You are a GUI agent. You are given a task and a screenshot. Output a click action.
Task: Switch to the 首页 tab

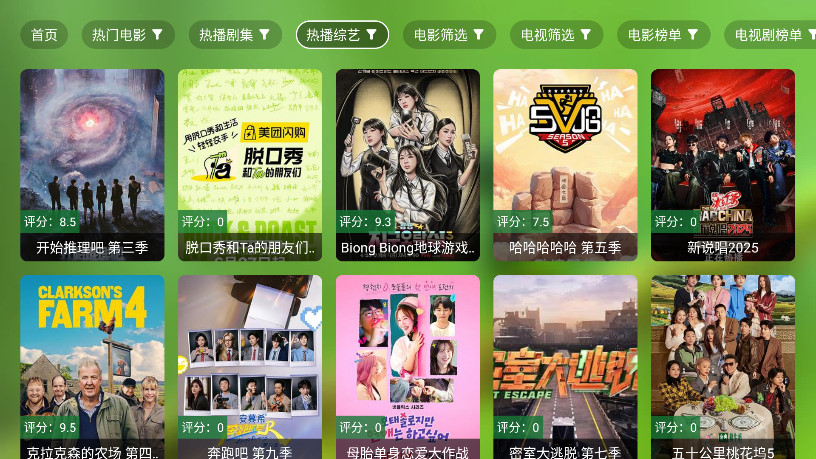click(44, 35)
